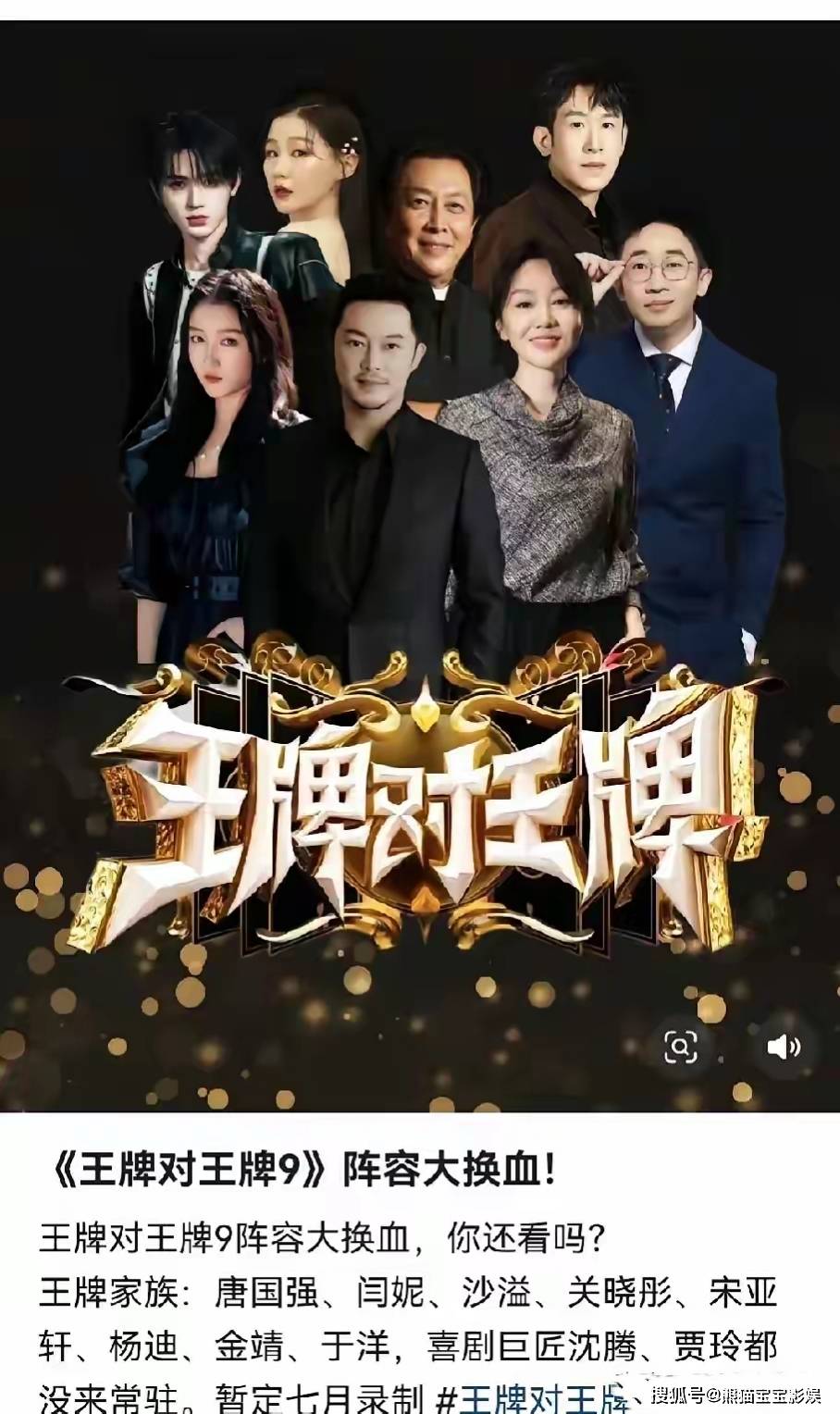This screenshot has height=1414, width=840.
Task: Mute the post's sound
Action: [x=783, y=1047]
